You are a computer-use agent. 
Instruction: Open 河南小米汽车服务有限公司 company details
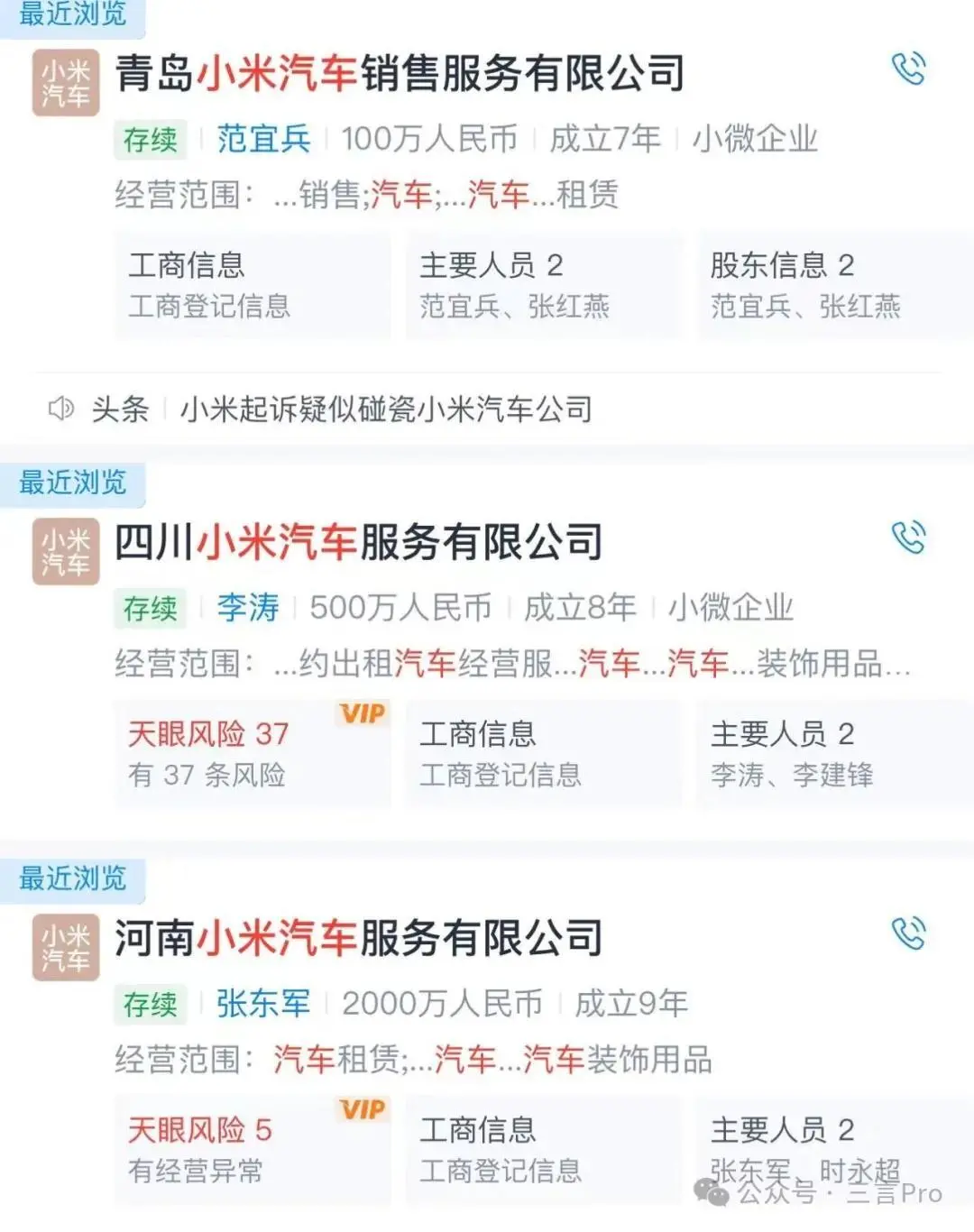point(359,939)
